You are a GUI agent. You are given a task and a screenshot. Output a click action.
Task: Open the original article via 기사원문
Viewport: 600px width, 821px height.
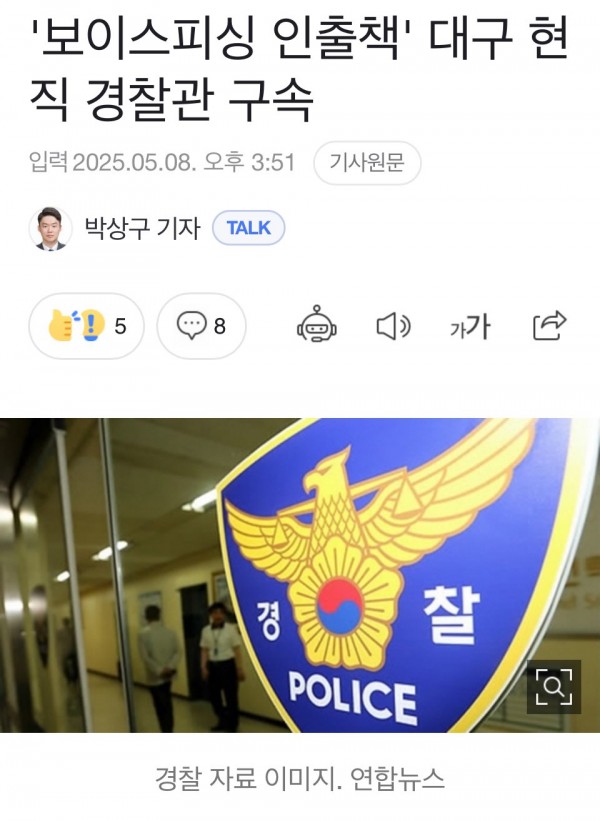pyautogui.click(x=367, y=164)
